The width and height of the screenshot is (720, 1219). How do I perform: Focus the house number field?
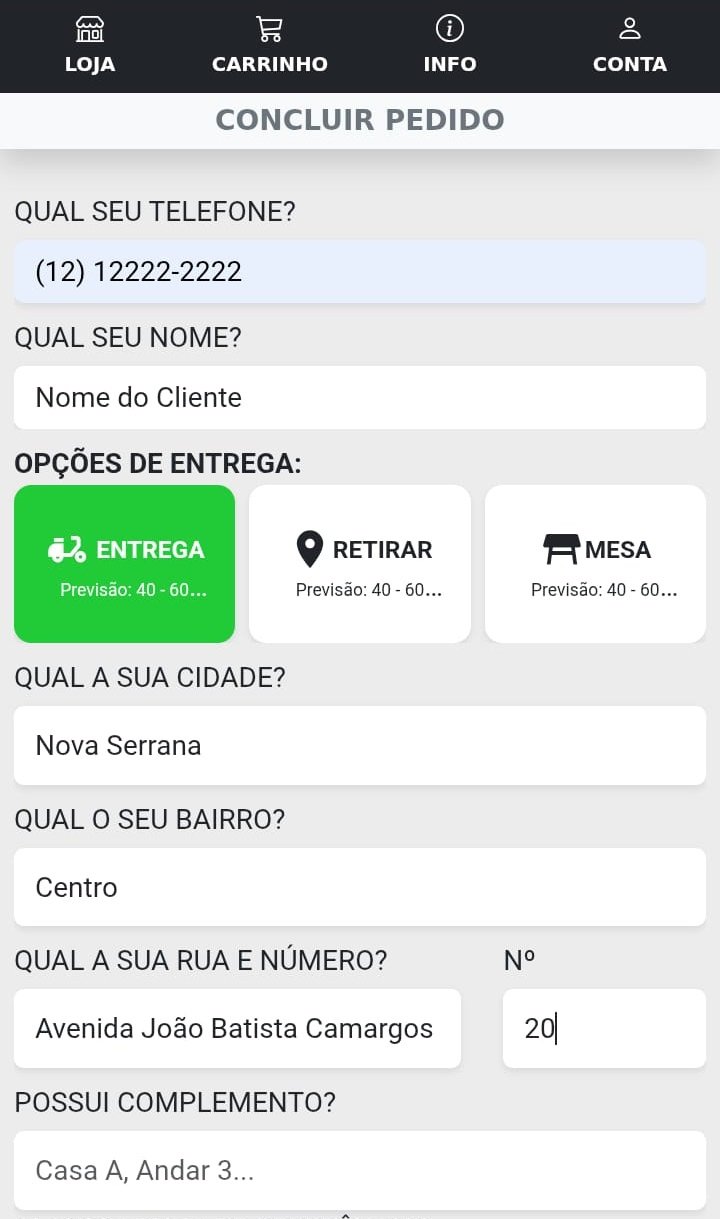604,1029
